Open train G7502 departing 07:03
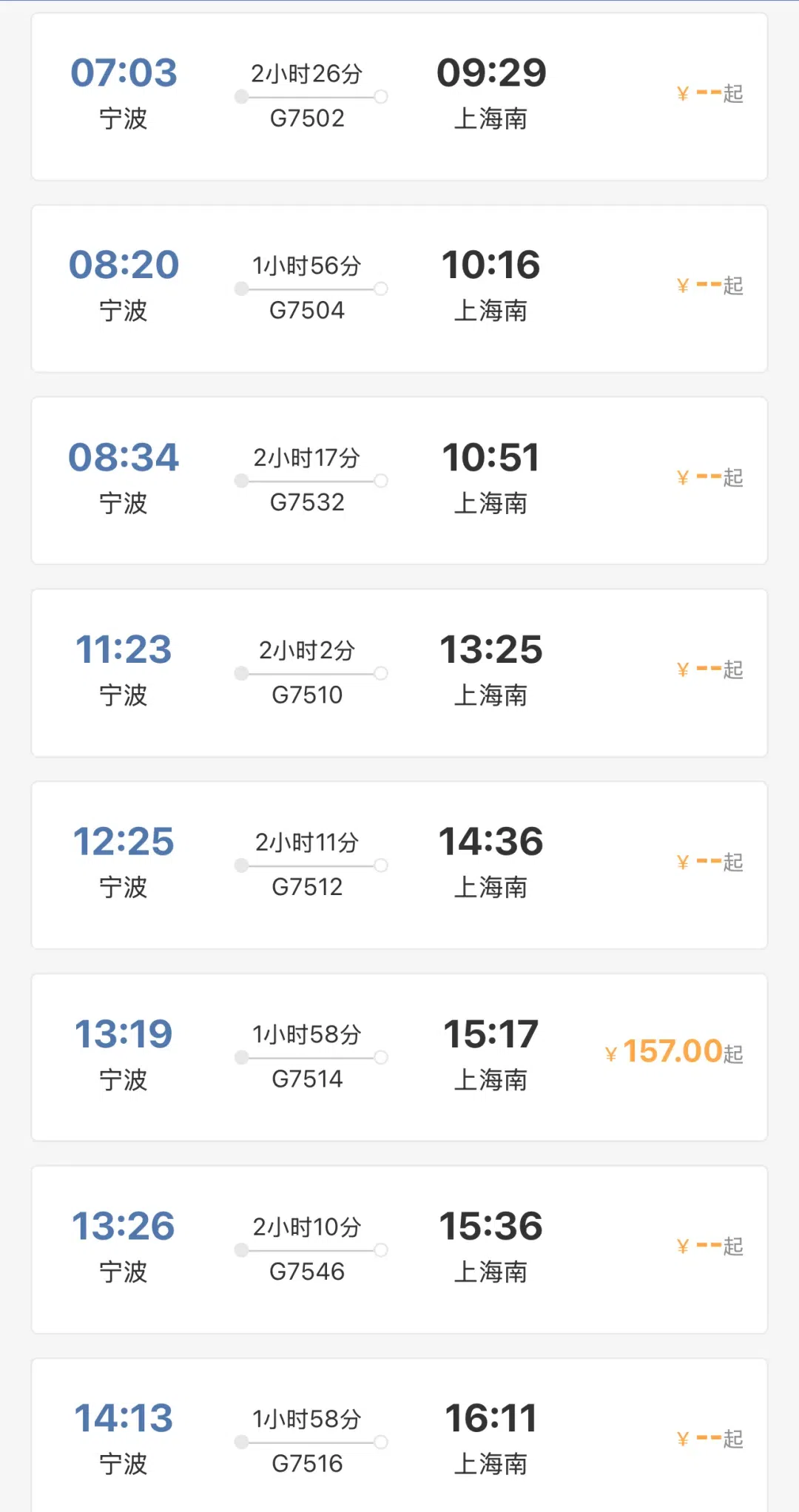The height and width of the screenshot is (1512, 799). (x=399, y=96)
